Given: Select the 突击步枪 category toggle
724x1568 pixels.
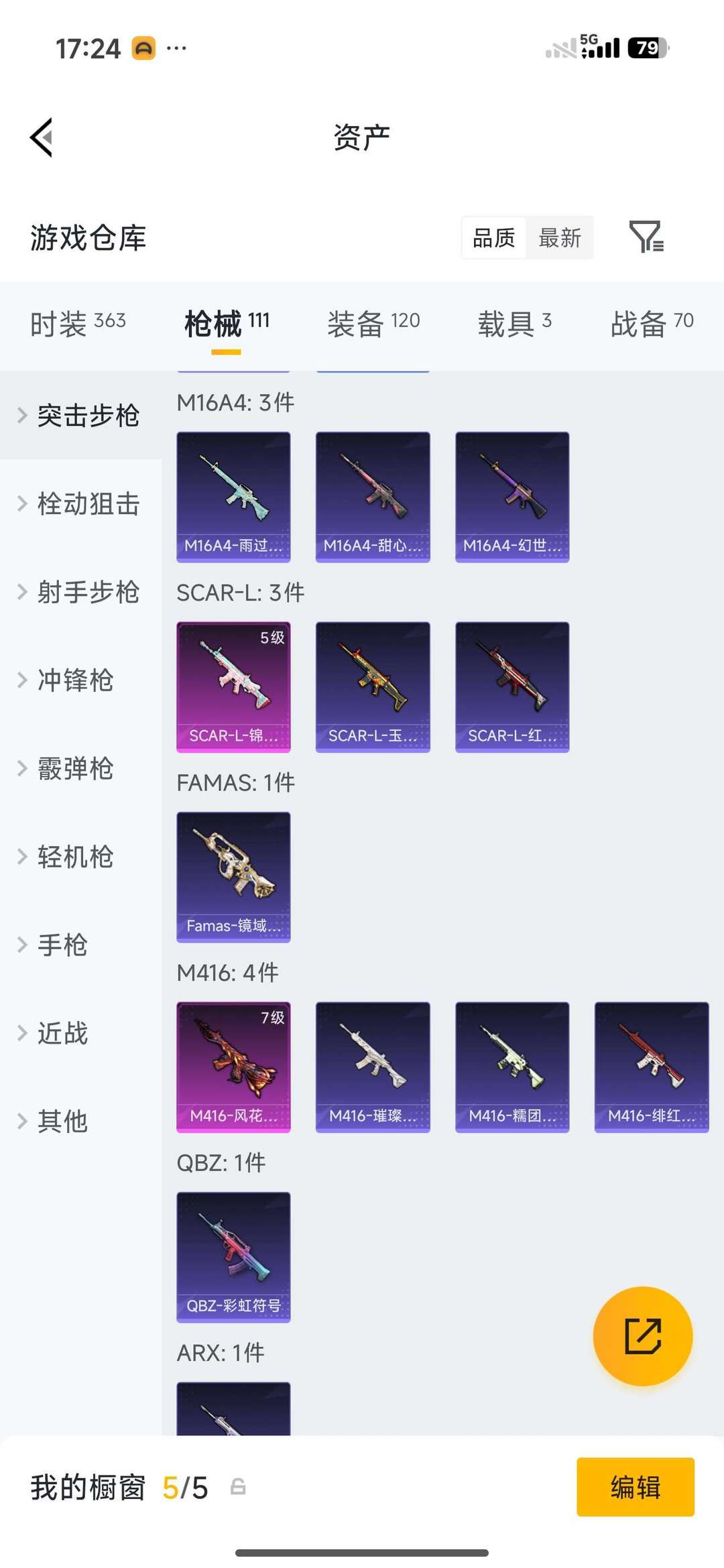Looking at the screenshot, I should (89, 416).
